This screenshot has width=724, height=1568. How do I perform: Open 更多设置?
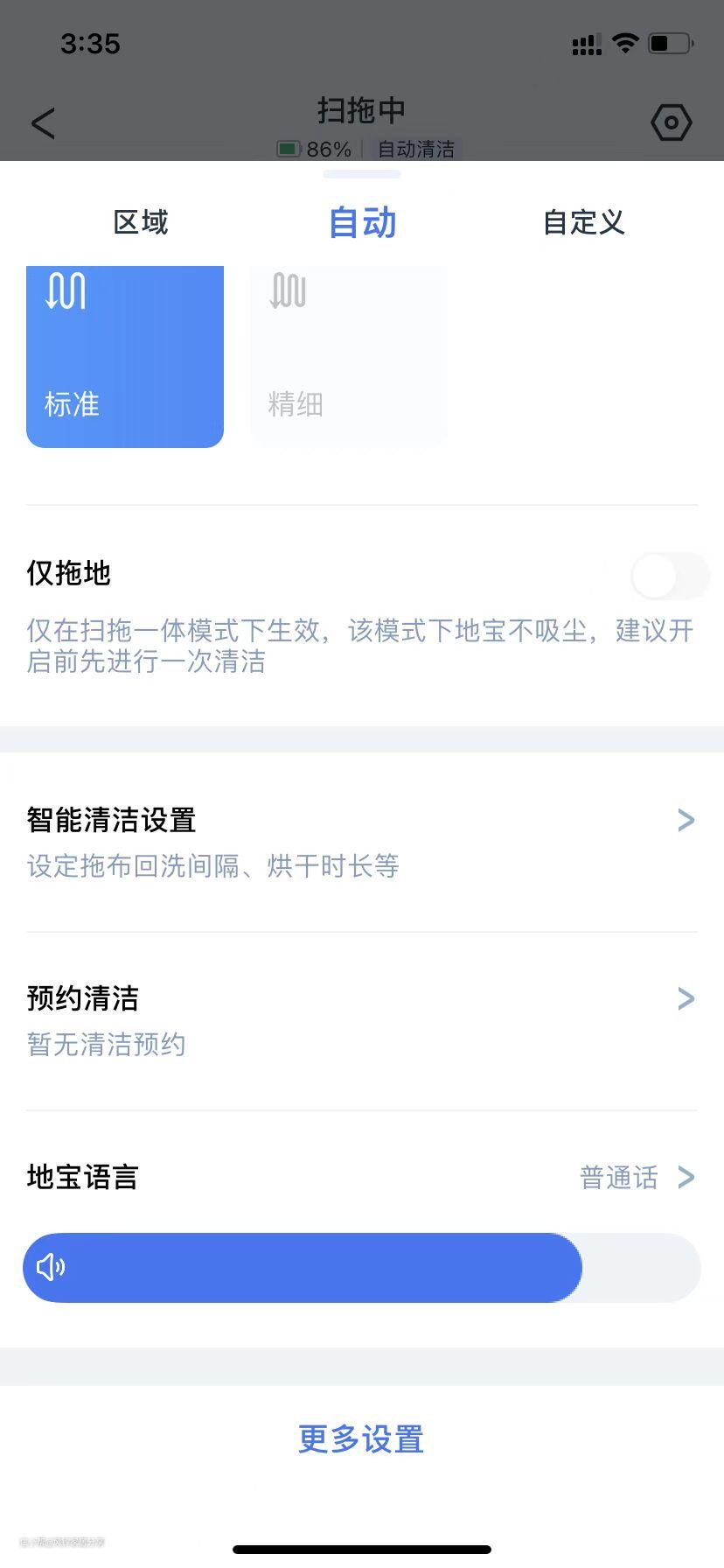coord(361,1439)
